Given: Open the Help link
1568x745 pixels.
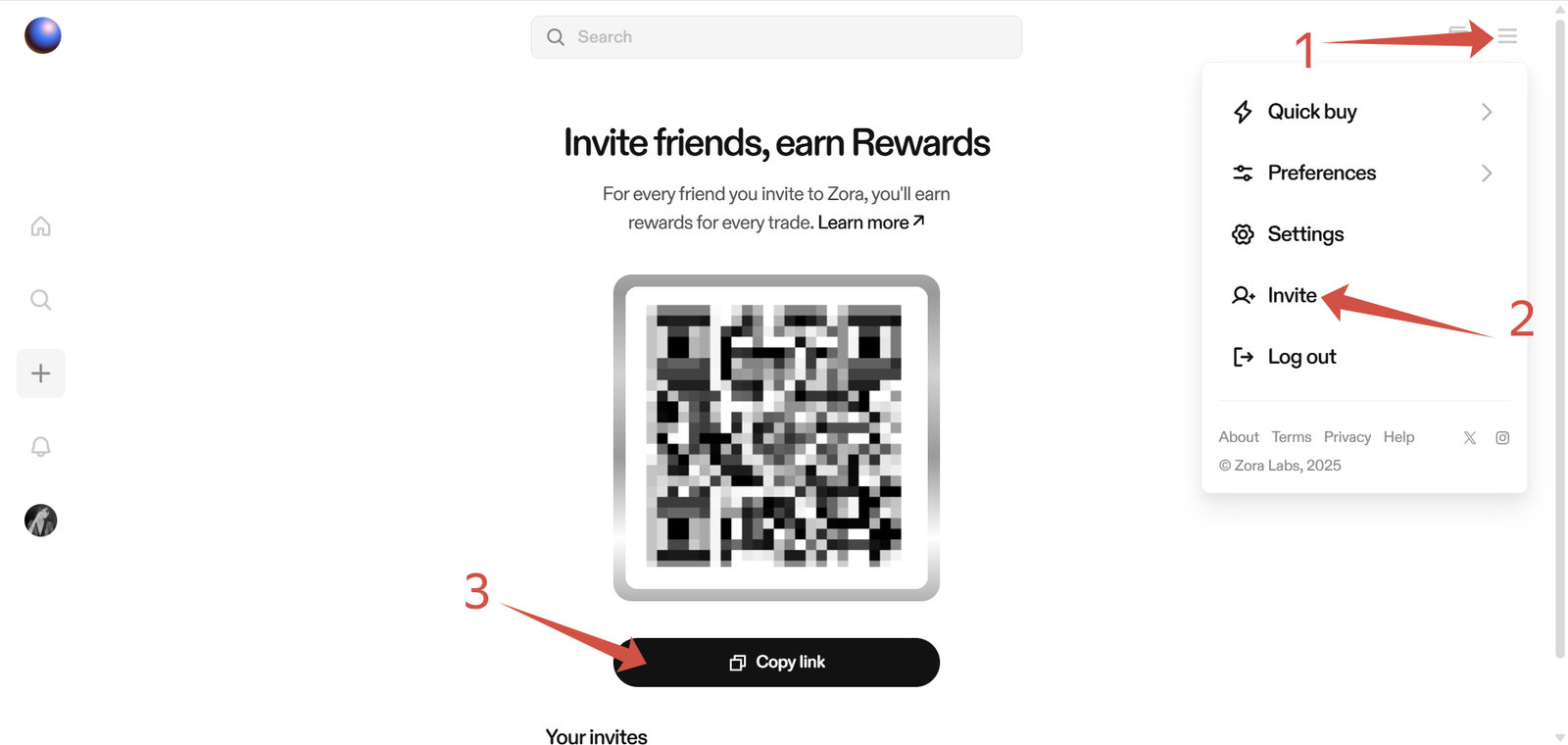Looking at the screenshot, I should (x=1398, y=437).
